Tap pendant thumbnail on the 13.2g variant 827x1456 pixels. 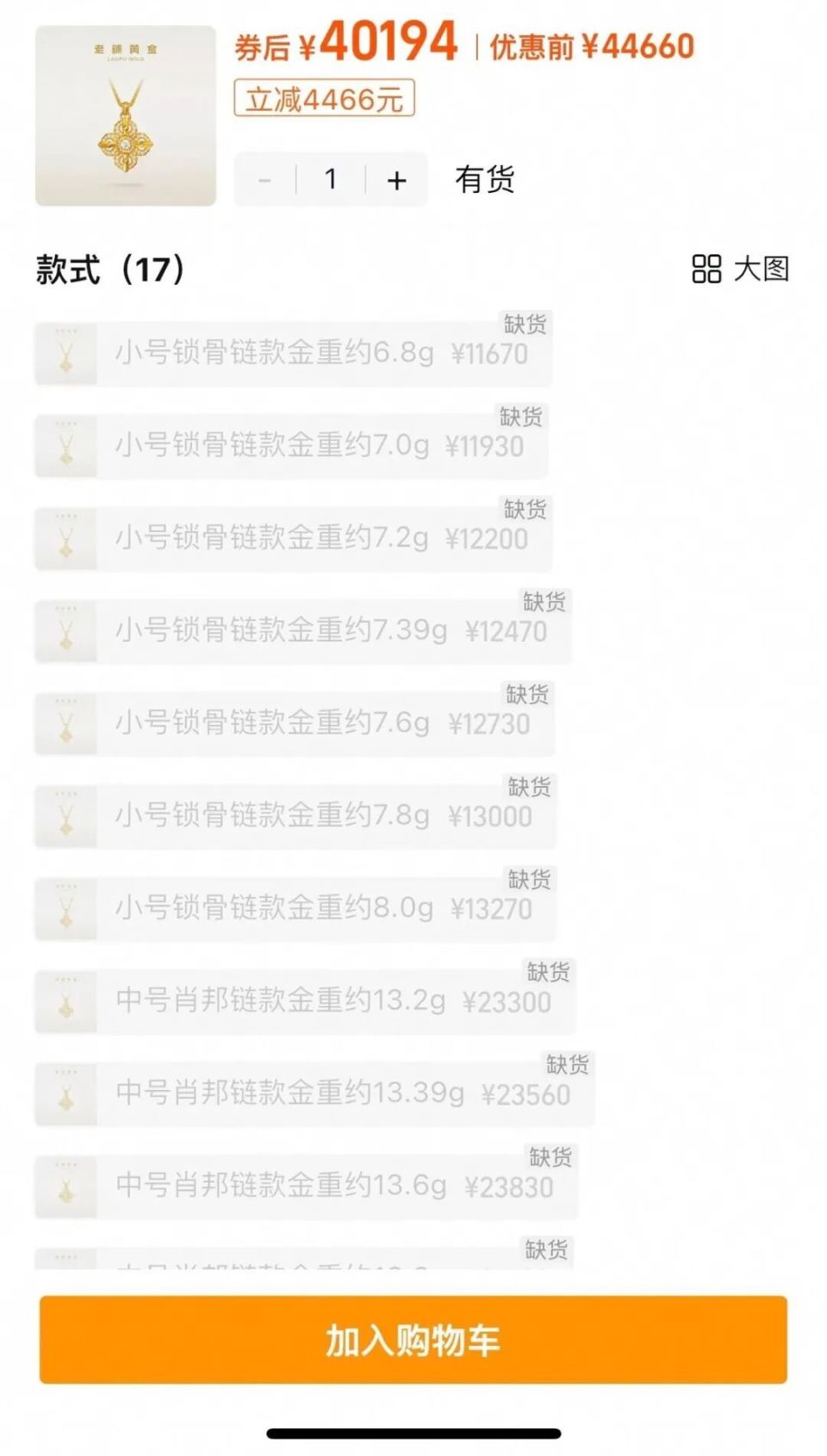[65, 1002]
